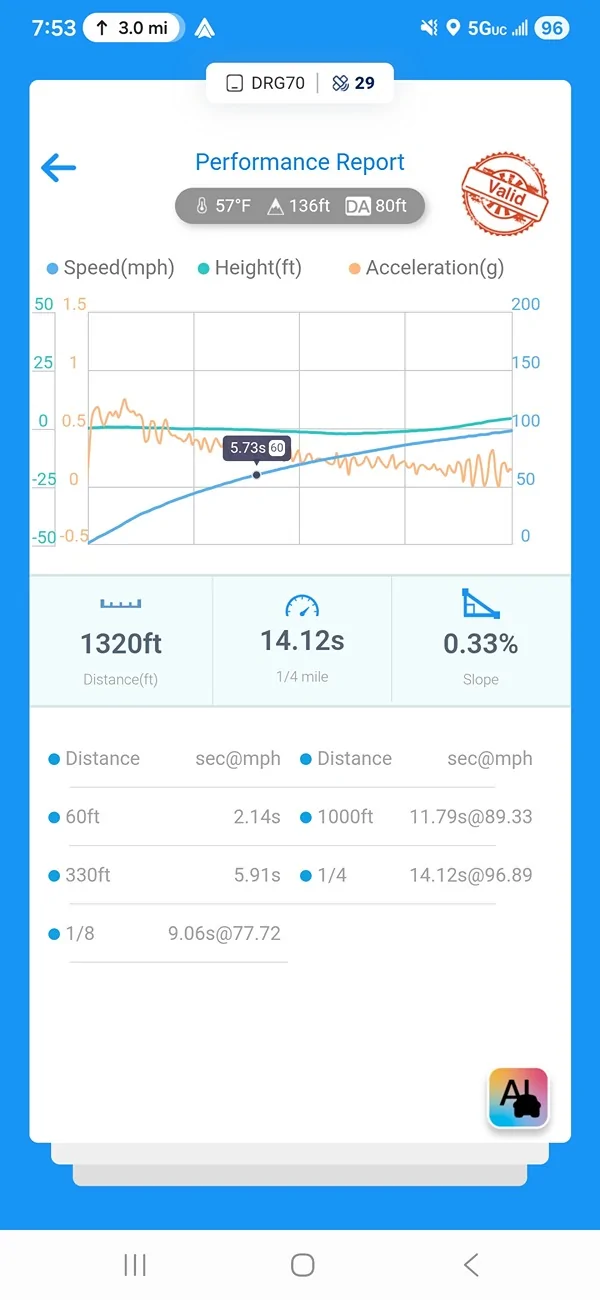Open weather and density altitude info pill
This screenshot has width=600, height=1300.
tap(300, 206)
